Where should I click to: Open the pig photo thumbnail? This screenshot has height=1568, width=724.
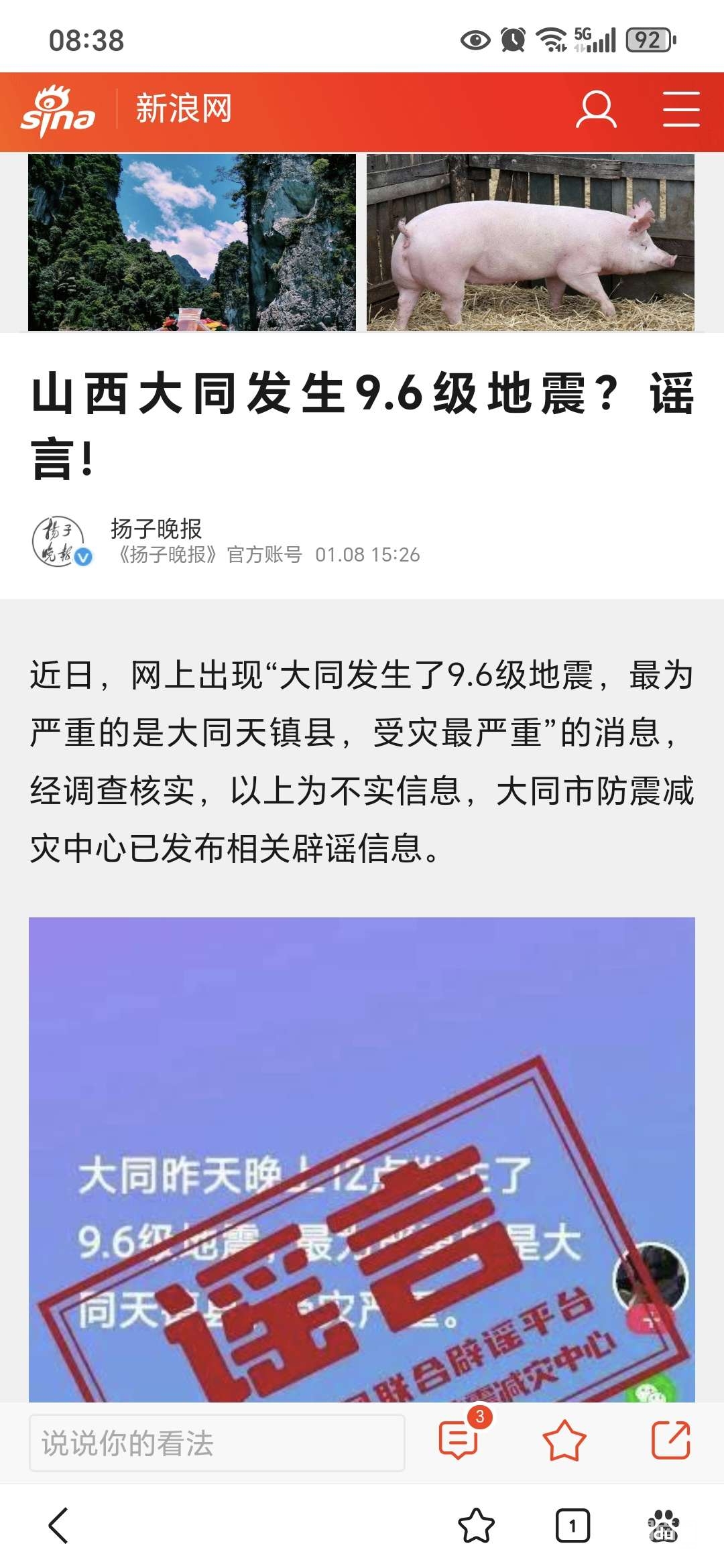530,243
